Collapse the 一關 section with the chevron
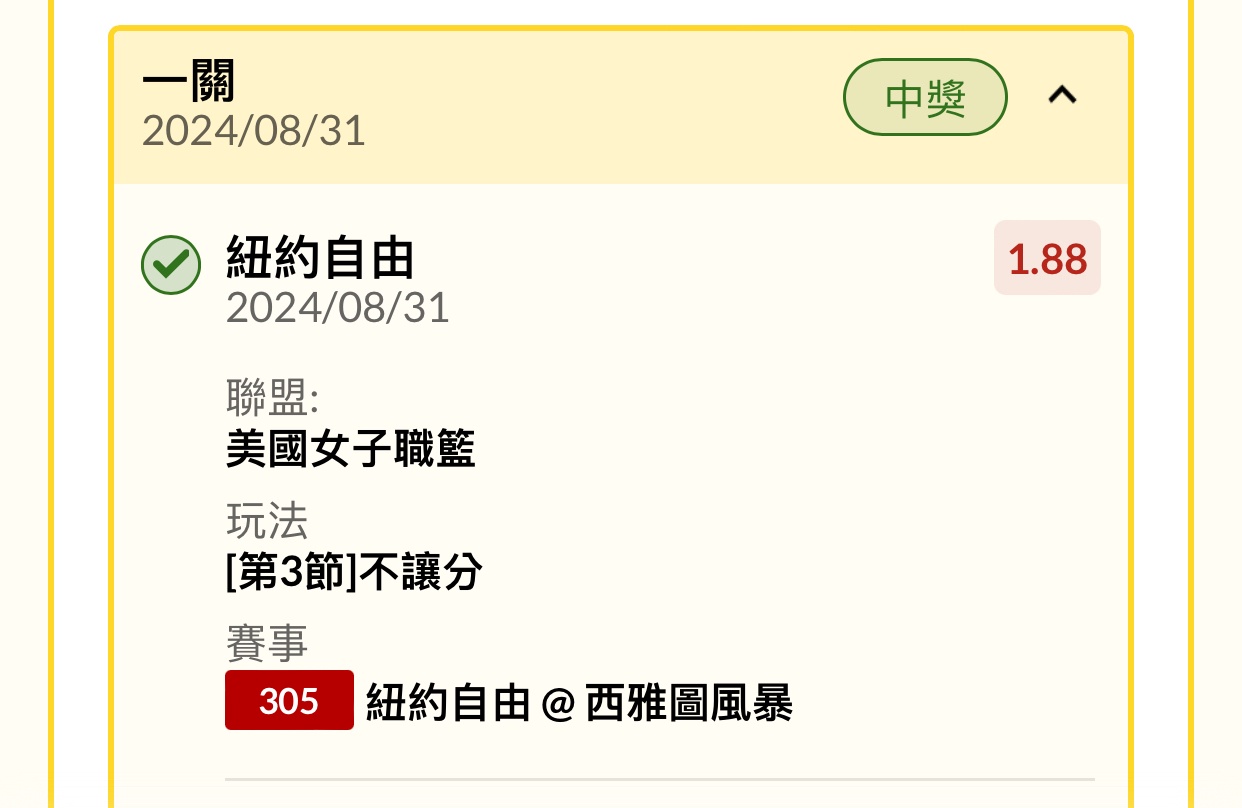Viewport: 1242px width, 808px height. point(1061,96)
